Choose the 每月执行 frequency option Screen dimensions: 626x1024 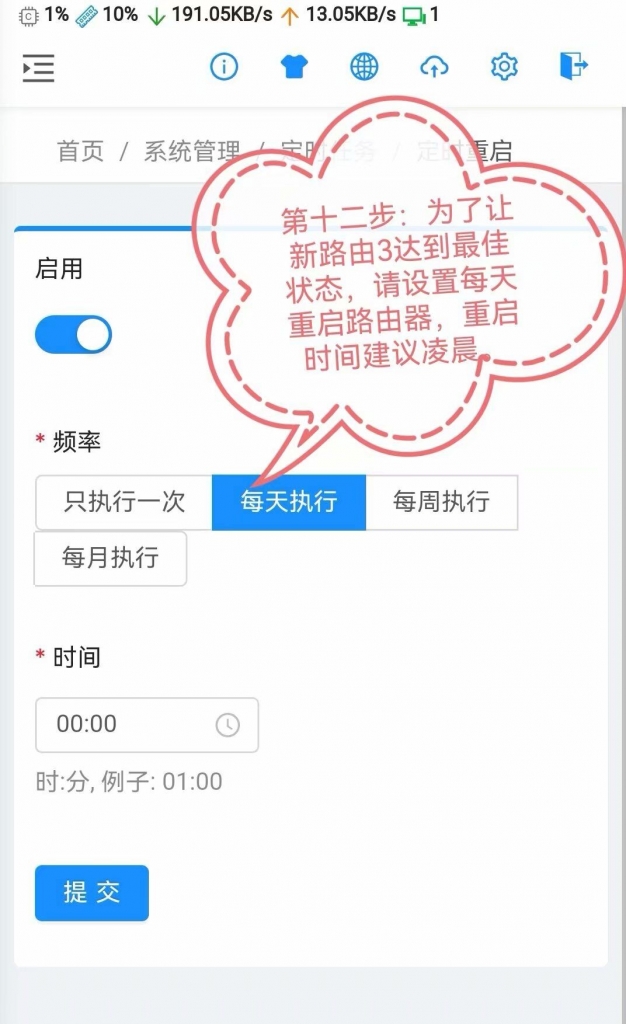(110, 558)
